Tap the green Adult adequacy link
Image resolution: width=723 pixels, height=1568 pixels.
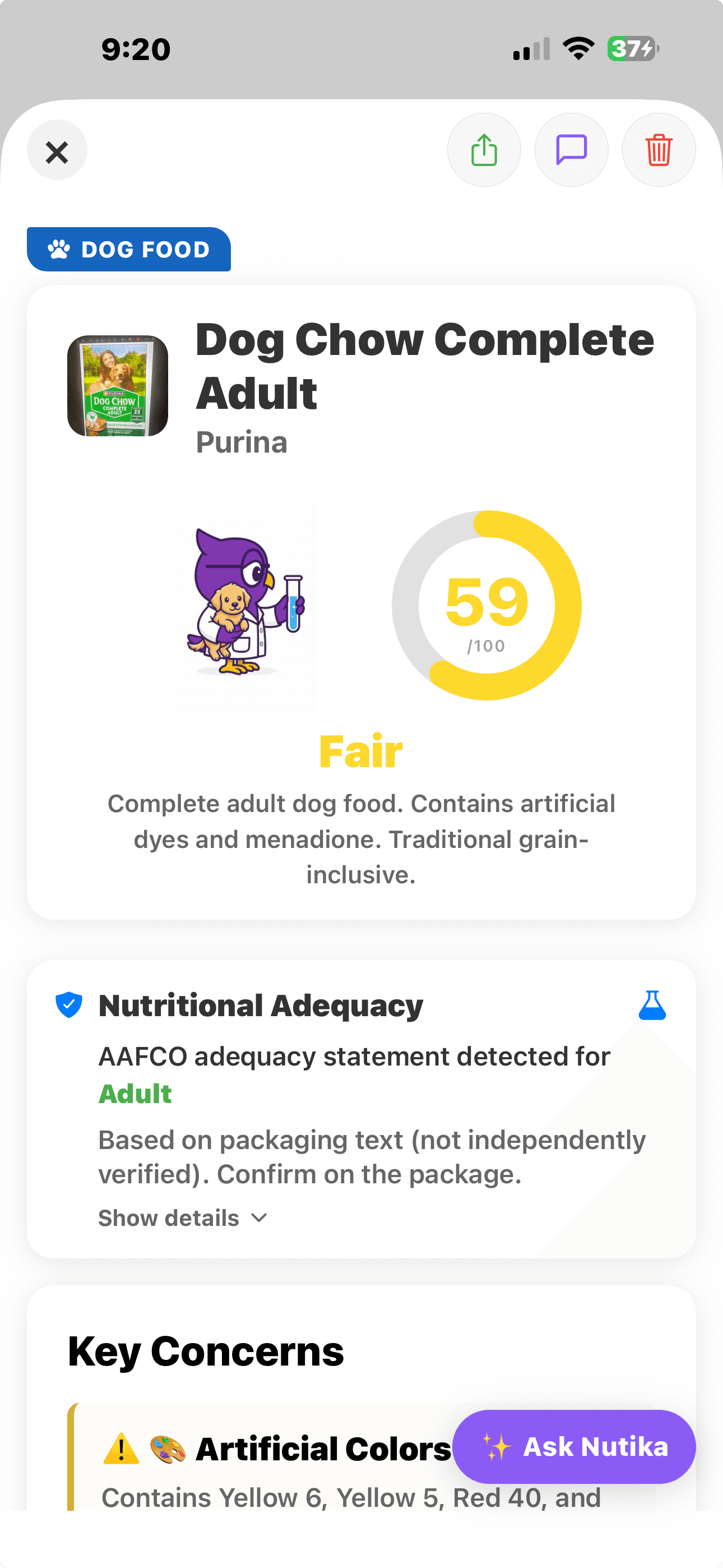point(135,1093)
